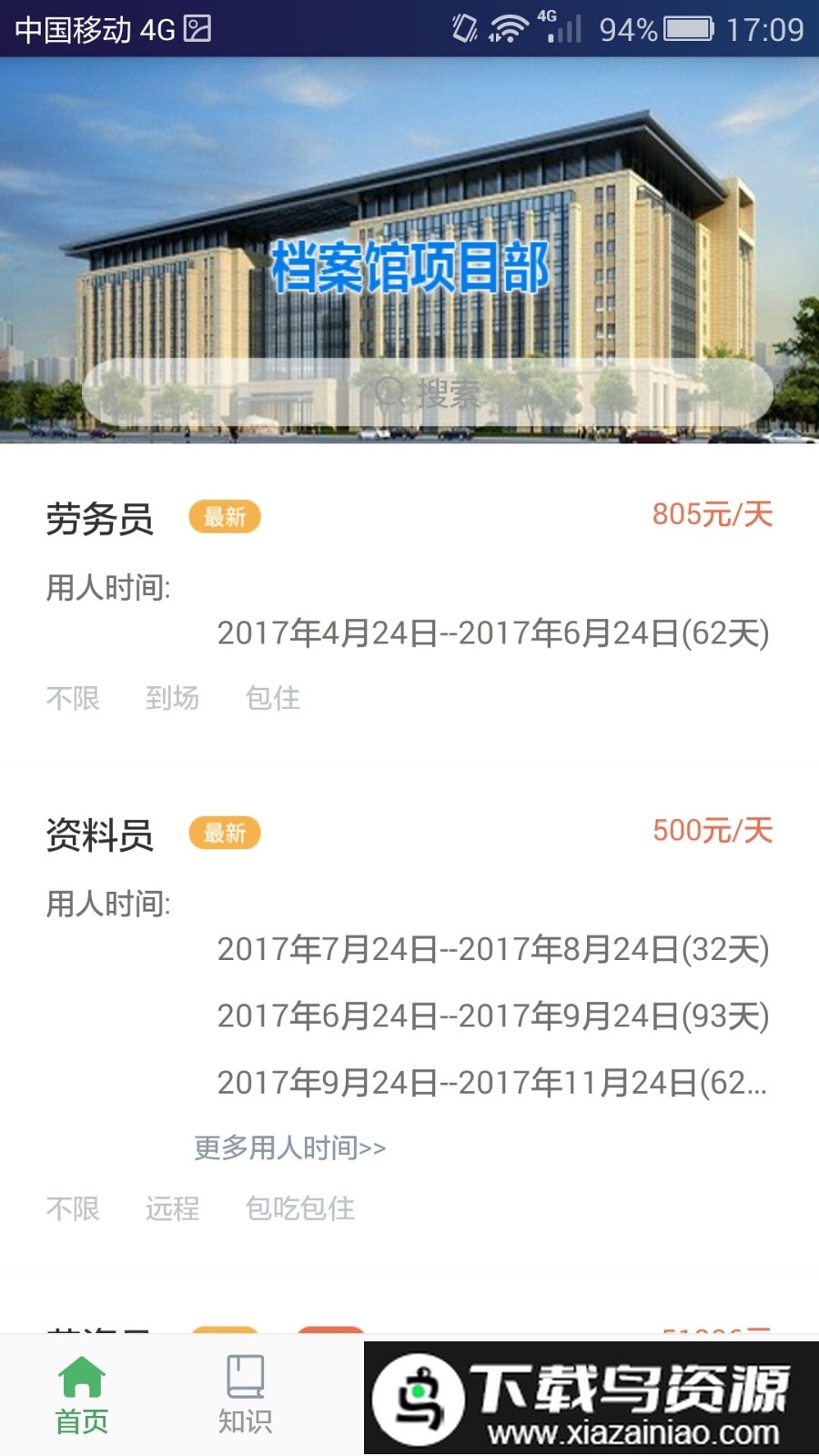
Task: Tap the battery icon in the status bar
Action: tap(689, 28)
